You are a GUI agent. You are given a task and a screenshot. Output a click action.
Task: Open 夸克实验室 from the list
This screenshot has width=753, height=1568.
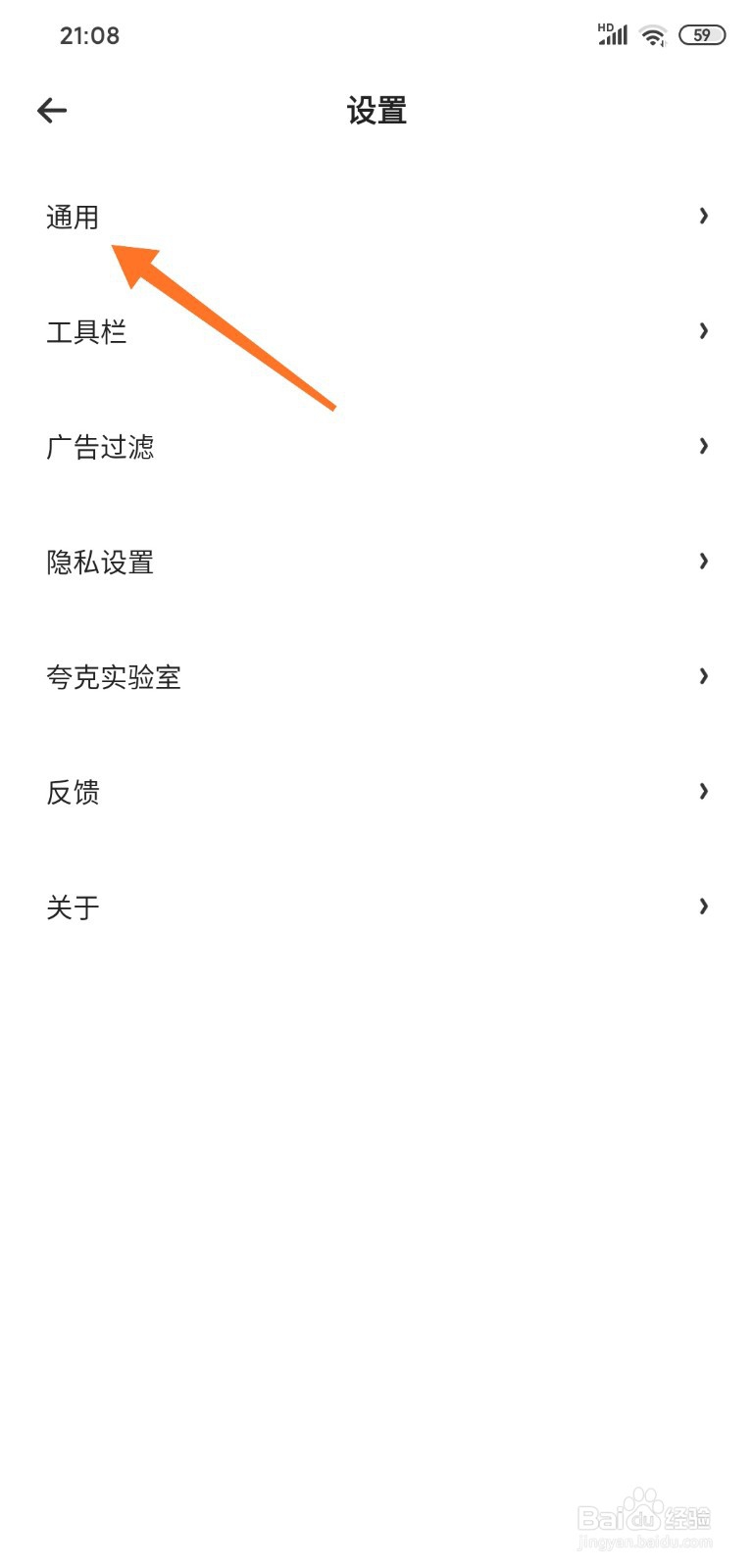[114, 676]
